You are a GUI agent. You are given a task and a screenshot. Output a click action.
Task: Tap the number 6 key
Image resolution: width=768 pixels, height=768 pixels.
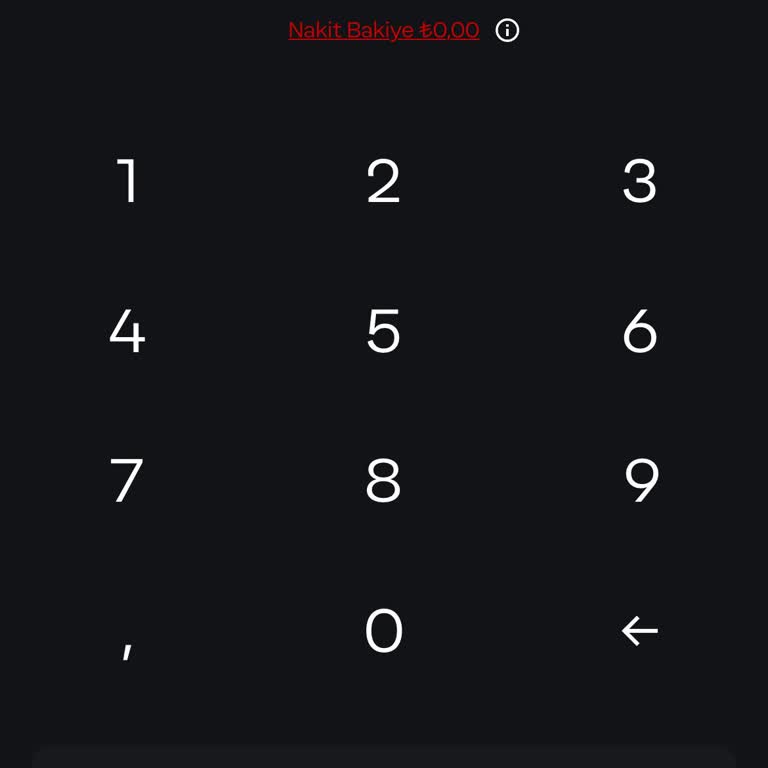640,332
